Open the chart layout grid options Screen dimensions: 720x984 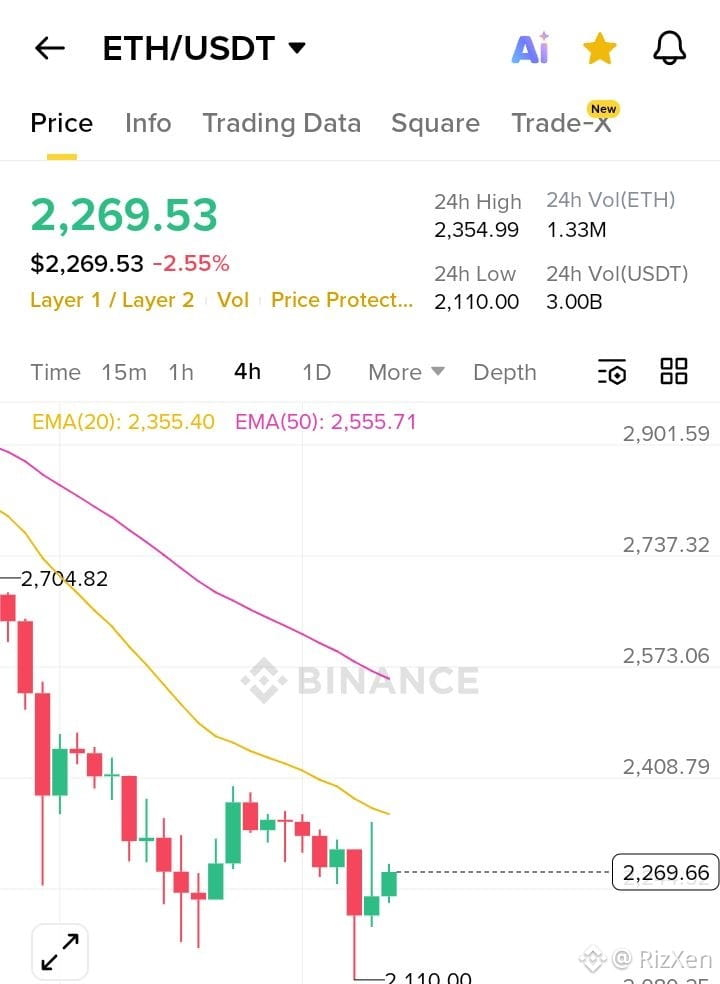(x=674, y=372)
